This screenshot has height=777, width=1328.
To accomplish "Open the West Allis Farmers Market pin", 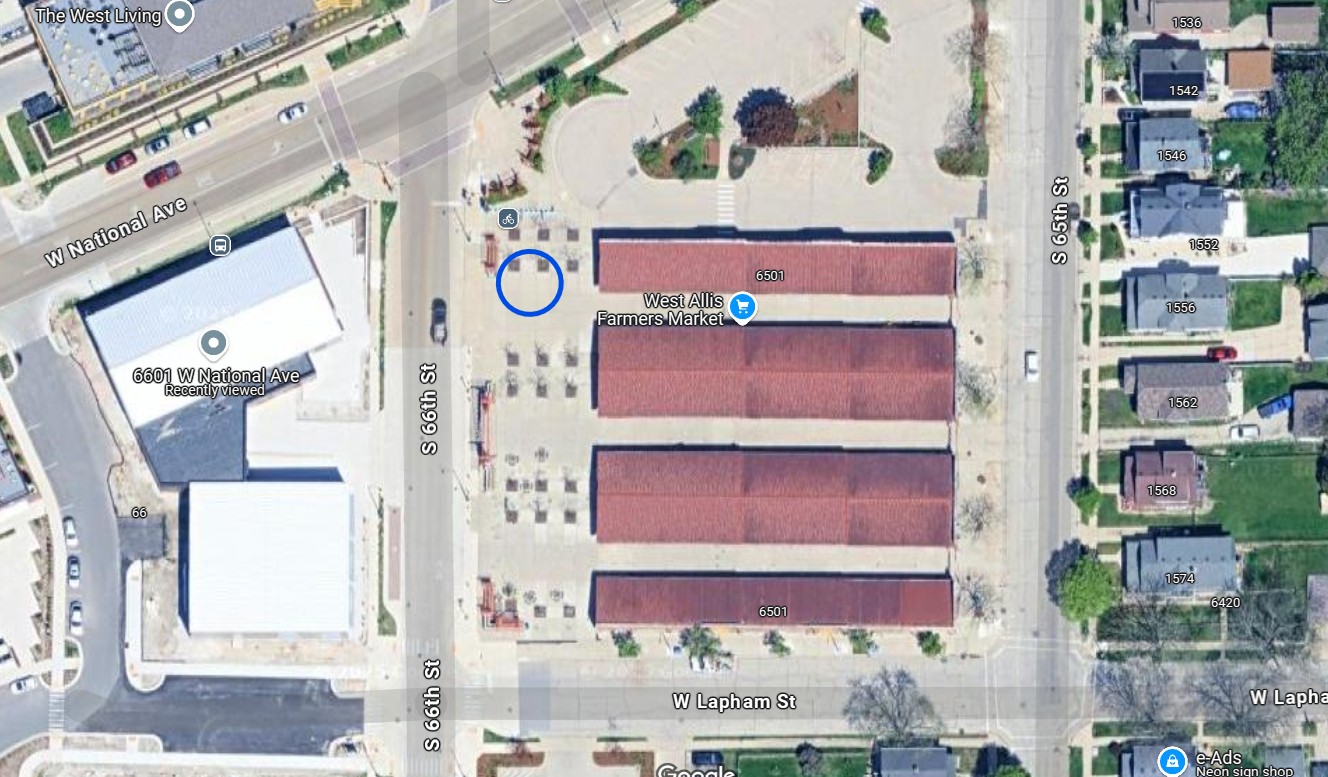I will pos(741,307).
